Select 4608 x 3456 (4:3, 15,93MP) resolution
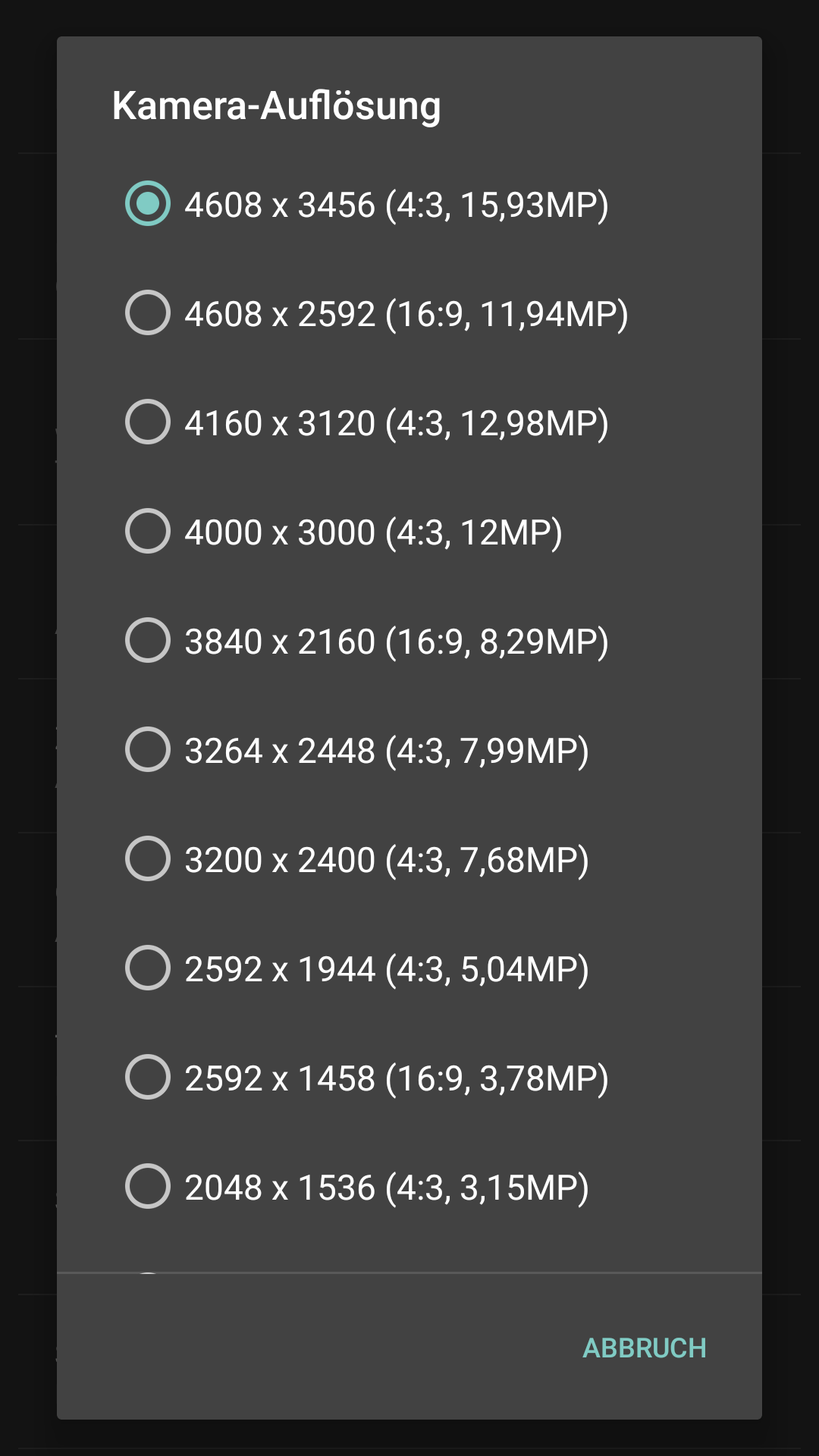Viewport: 819px width, 1456px height. [409, 204]
